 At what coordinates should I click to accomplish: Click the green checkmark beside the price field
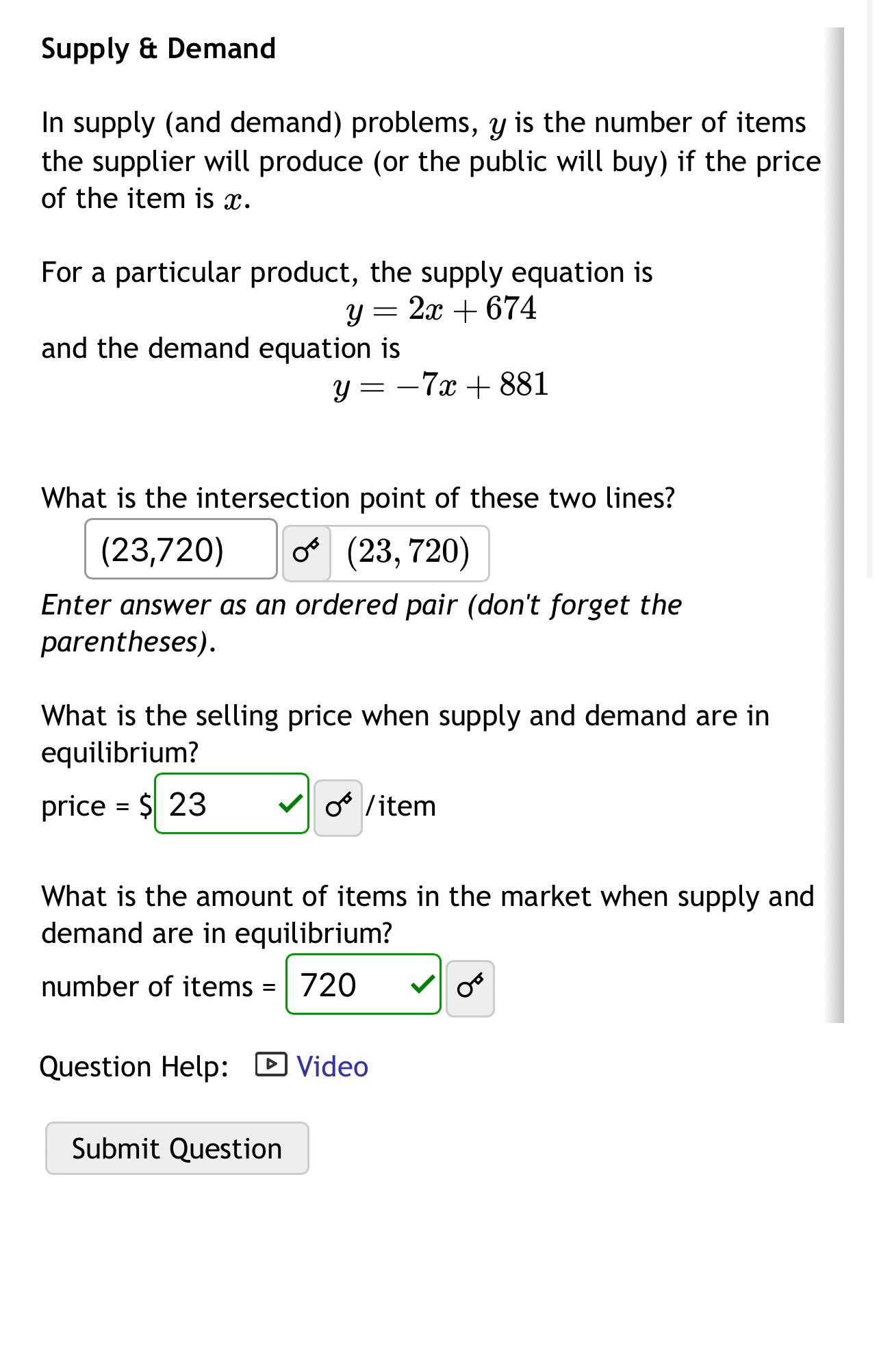290,805
